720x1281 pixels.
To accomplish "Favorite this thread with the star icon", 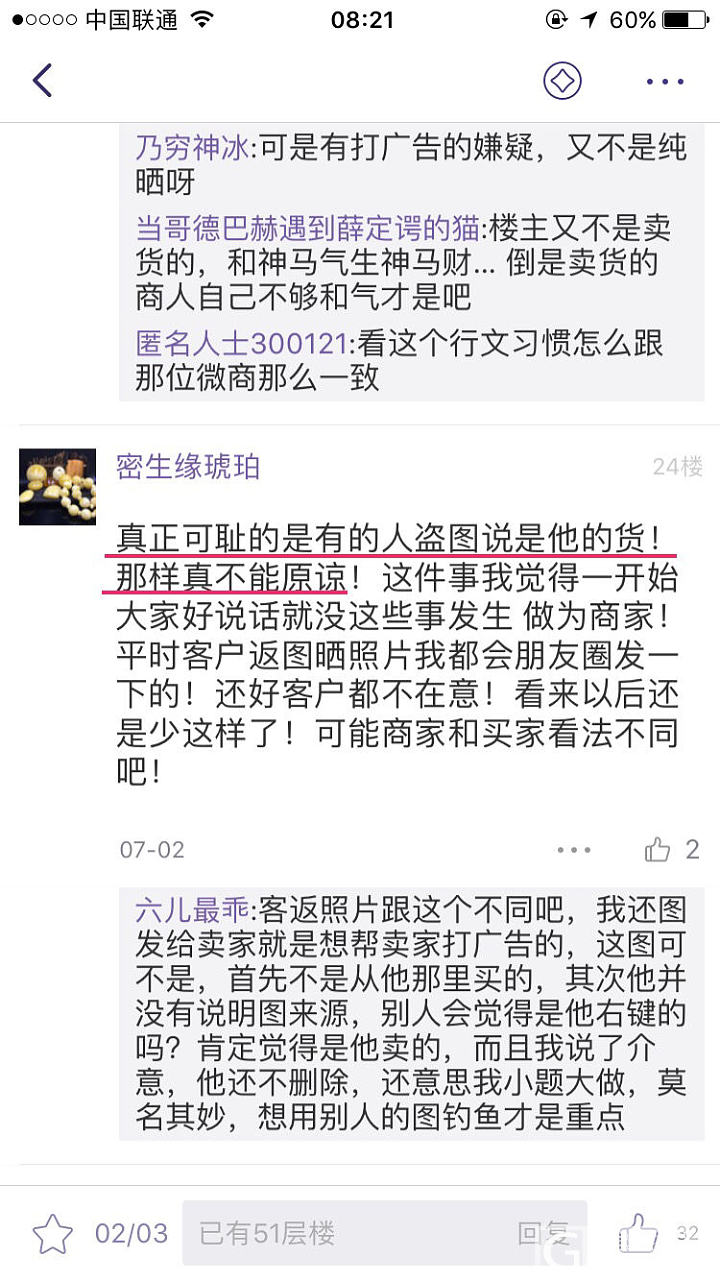I will pyautogui.click(x=52, y=1233).
